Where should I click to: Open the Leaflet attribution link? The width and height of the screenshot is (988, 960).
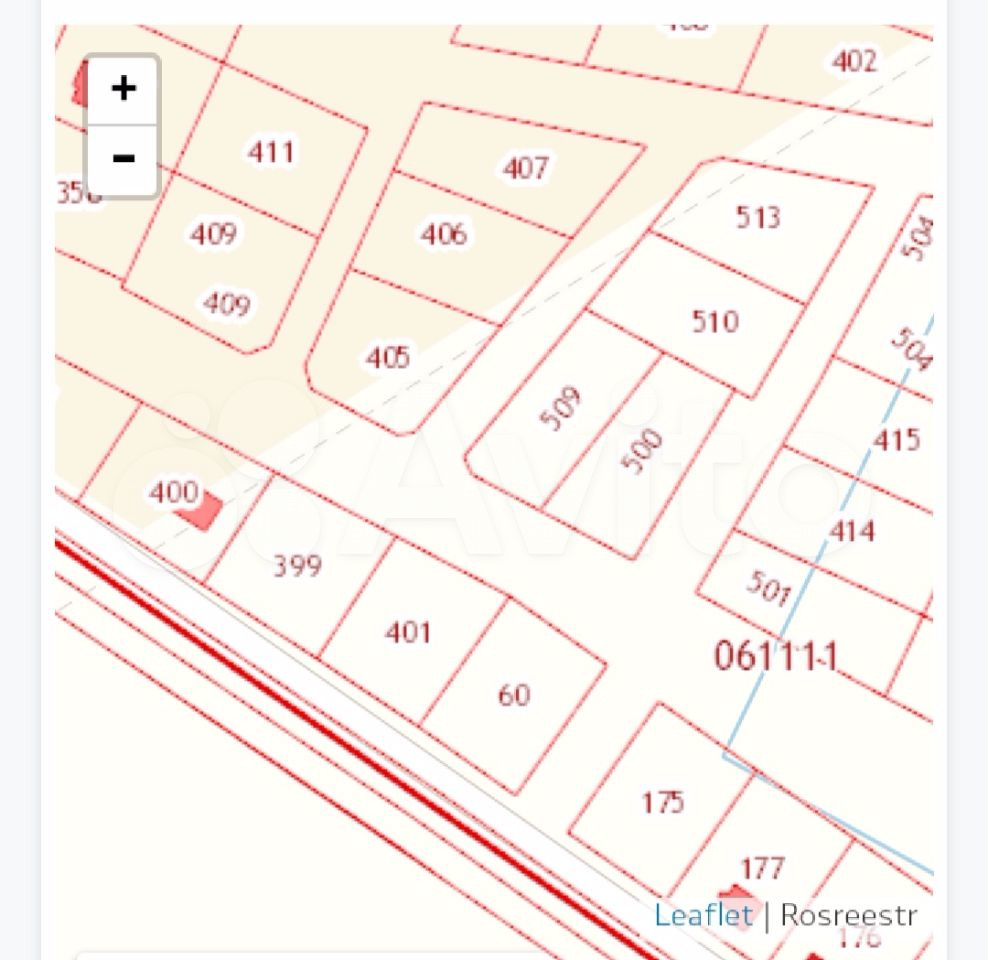click(702, 915)
